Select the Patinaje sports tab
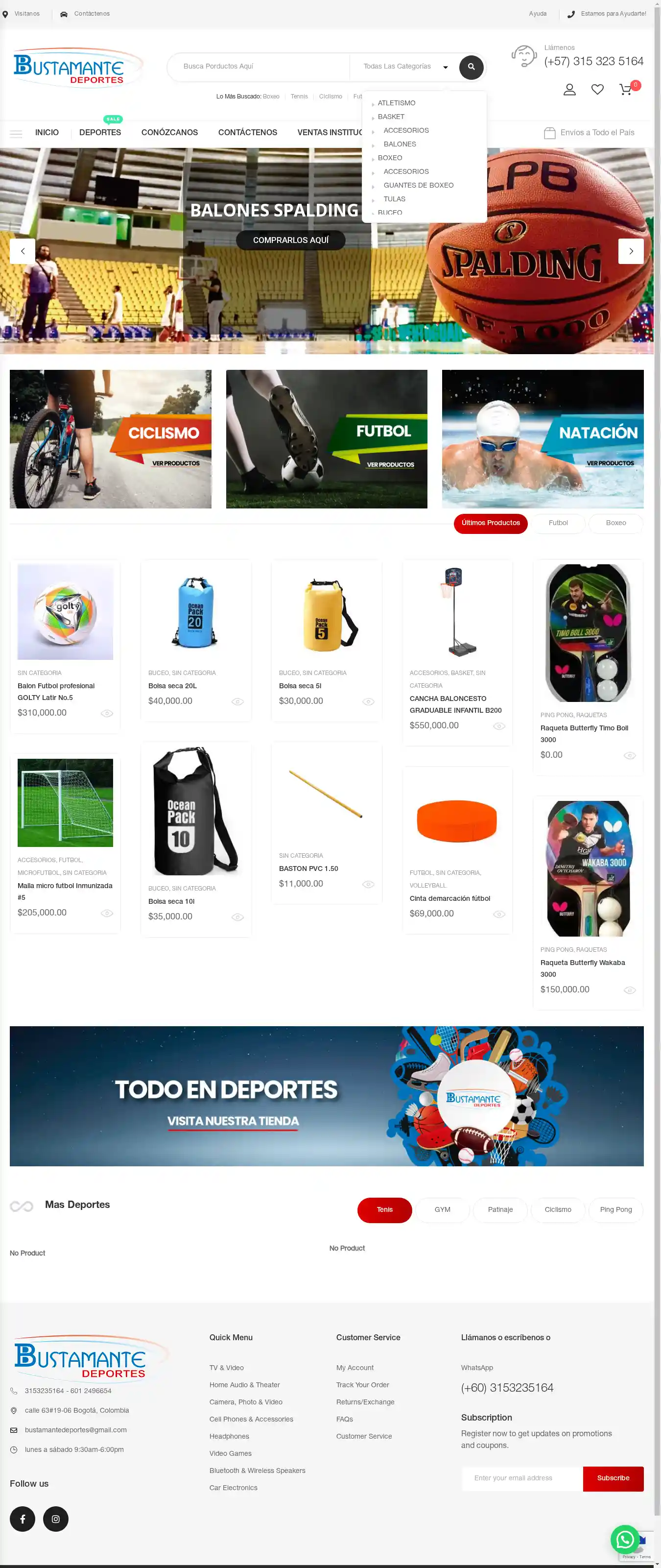661x1568 pixels. 500,1210
